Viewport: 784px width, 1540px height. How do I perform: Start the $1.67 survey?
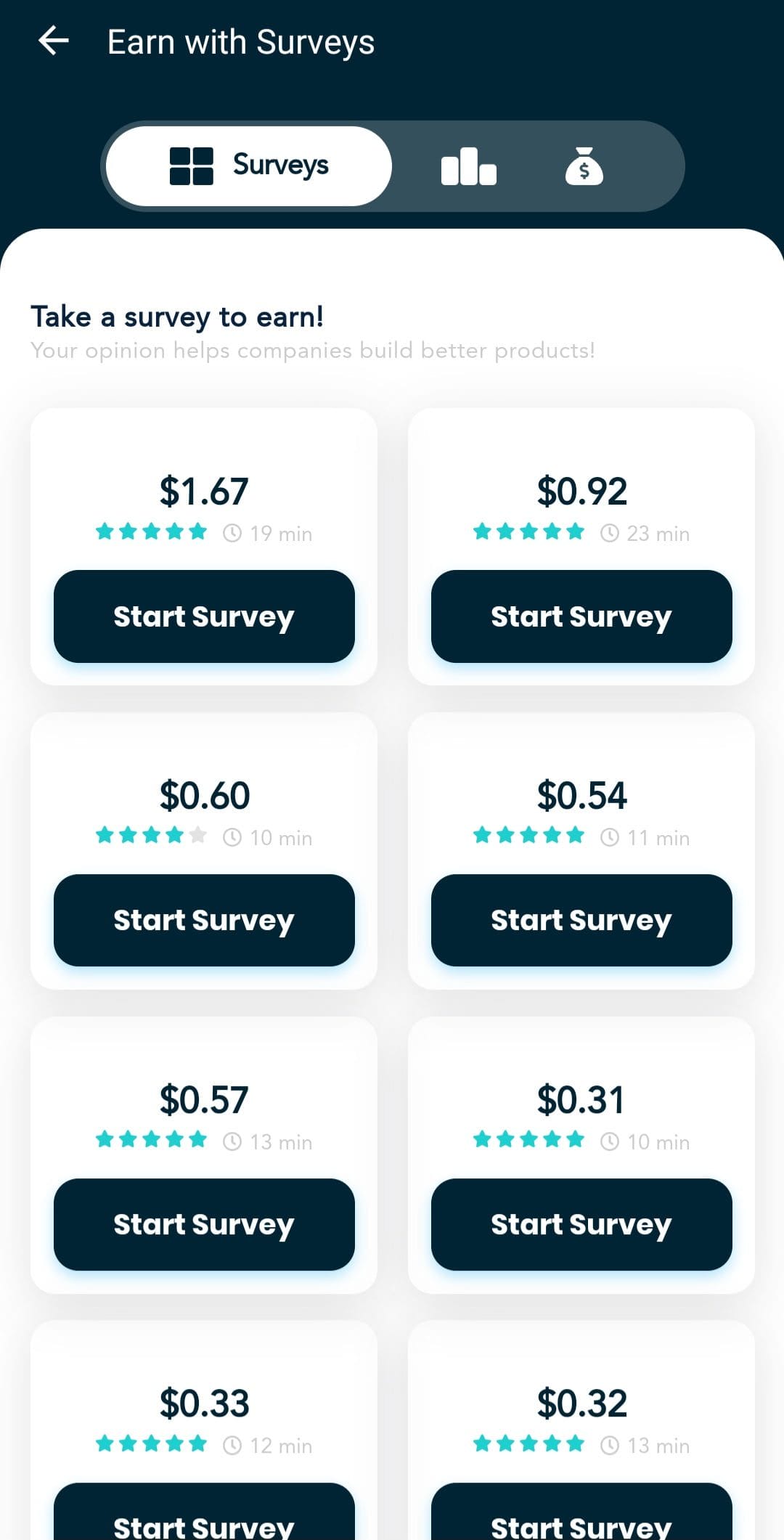204,616
